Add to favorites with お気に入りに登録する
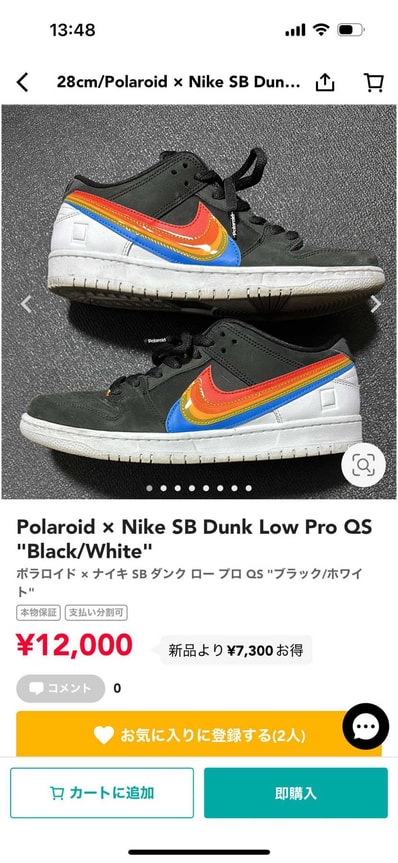Viewport: 398px width, 863px height. point(199,734)
